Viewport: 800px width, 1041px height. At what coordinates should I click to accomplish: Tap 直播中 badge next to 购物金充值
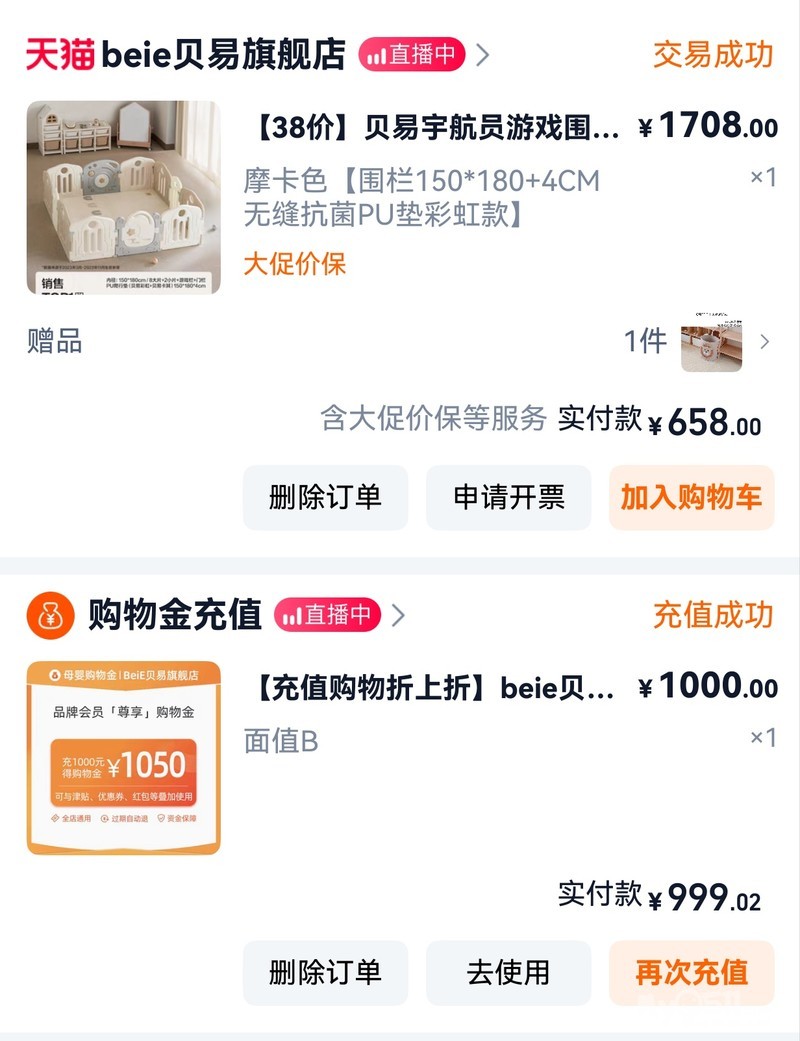click(x=328, y=614)
